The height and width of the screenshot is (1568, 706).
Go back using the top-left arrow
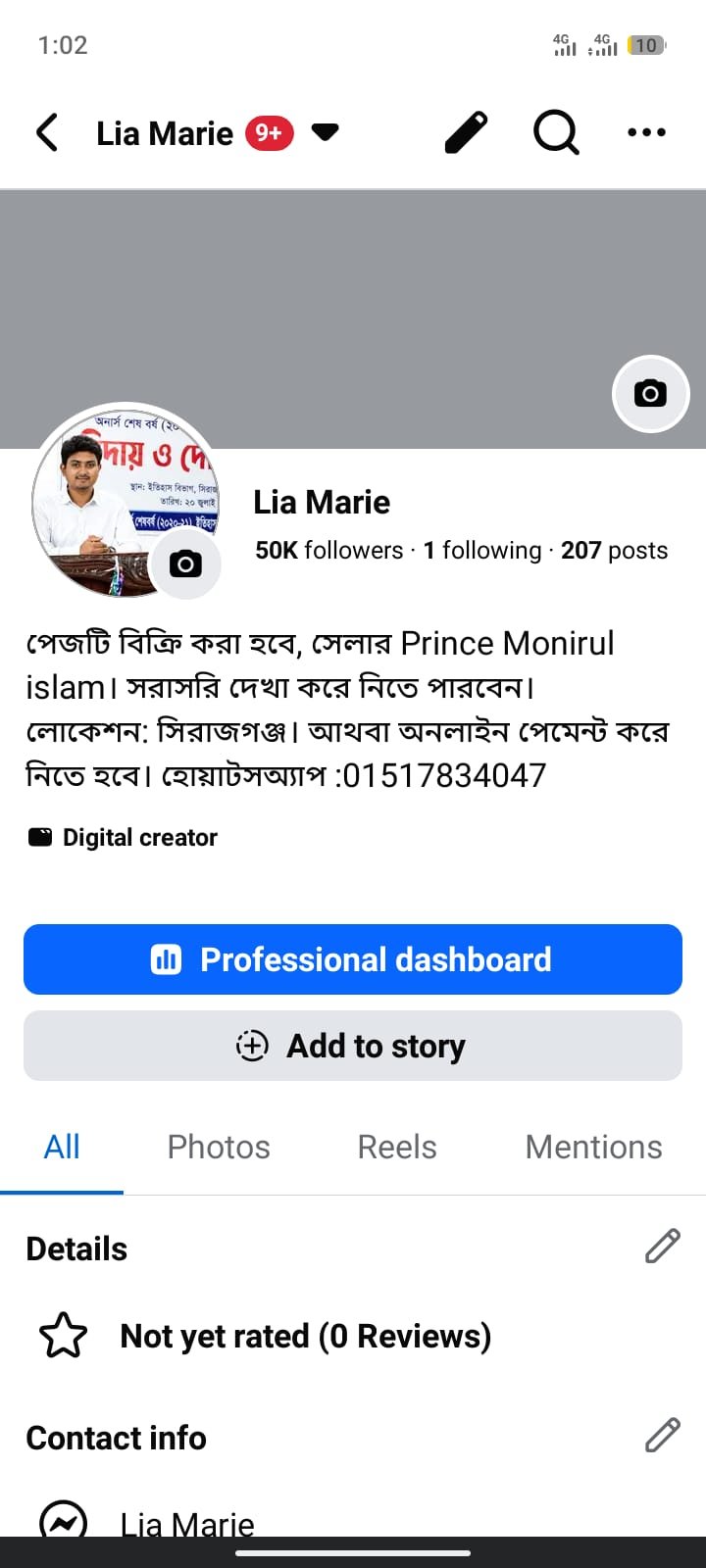tap(47, 132)
